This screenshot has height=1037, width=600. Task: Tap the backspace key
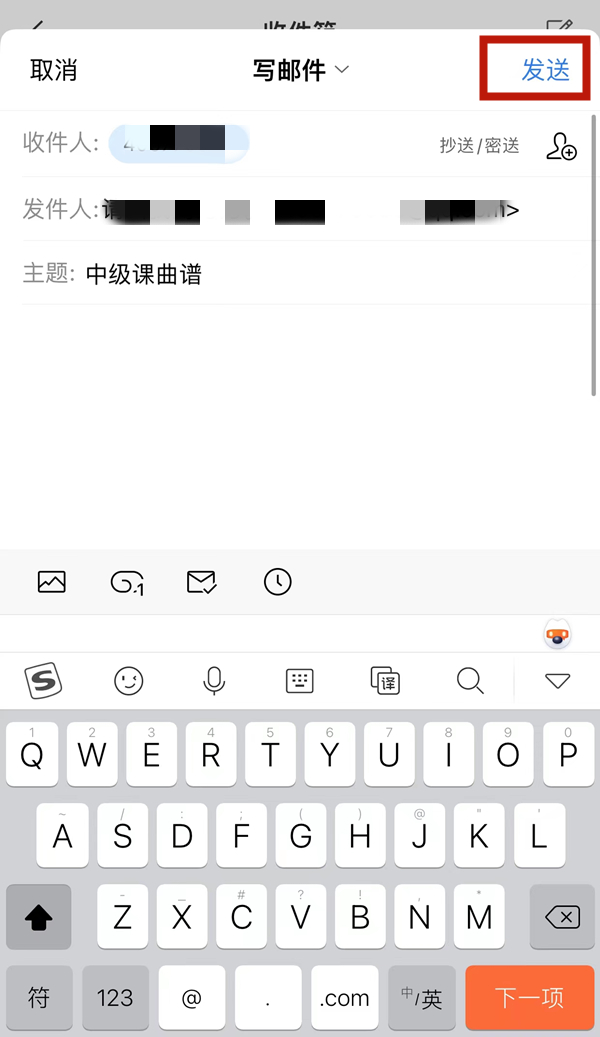tap(562, 916)
